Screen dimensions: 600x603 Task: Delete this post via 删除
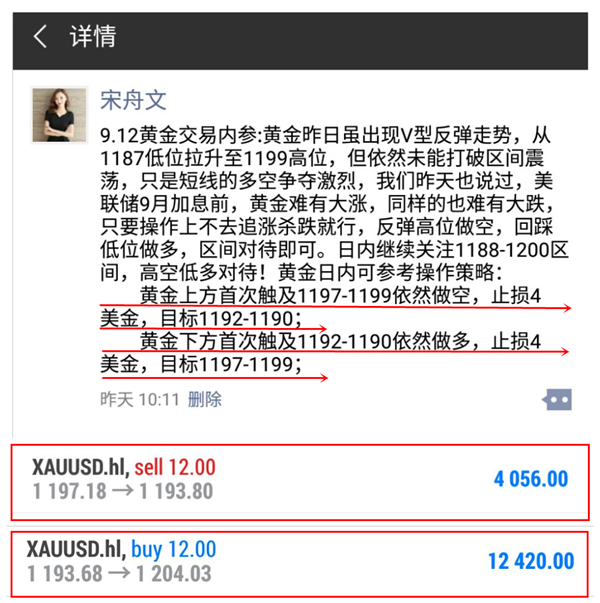click(x=205, y=399)
